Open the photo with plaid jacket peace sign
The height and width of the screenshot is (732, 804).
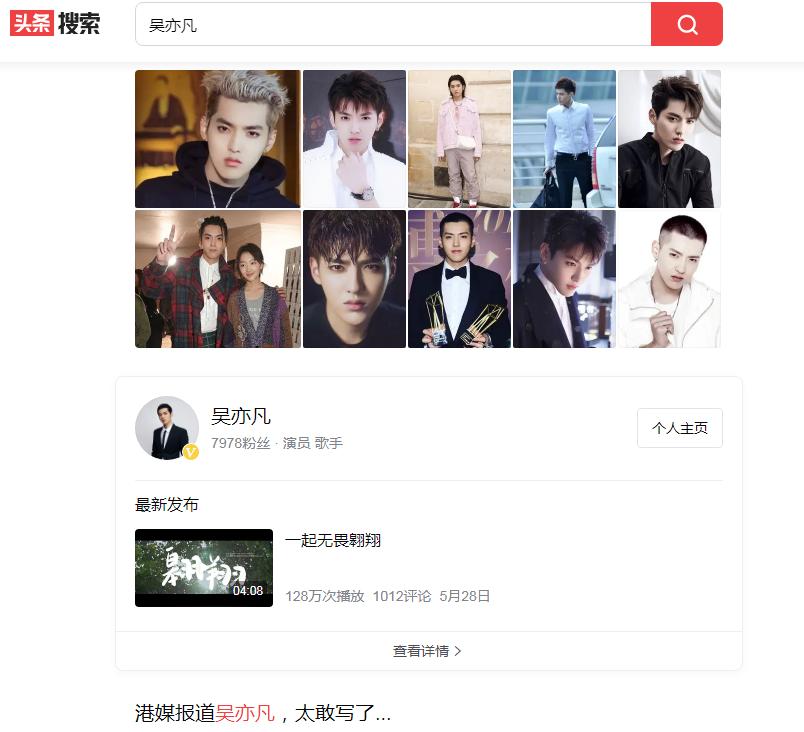click(217, 279)
